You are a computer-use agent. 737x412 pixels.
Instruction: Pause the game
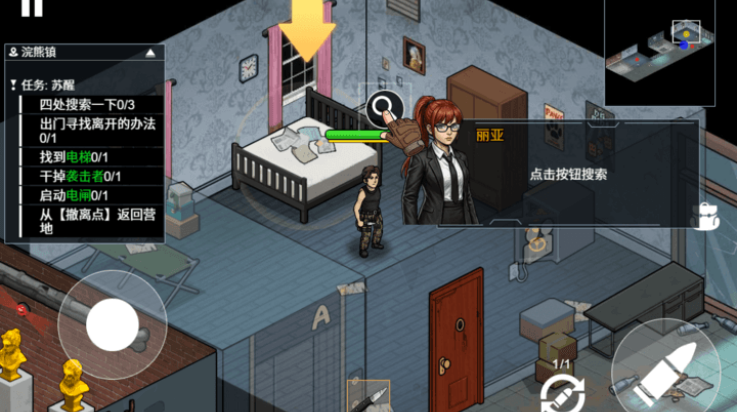(x=32, y=7)
